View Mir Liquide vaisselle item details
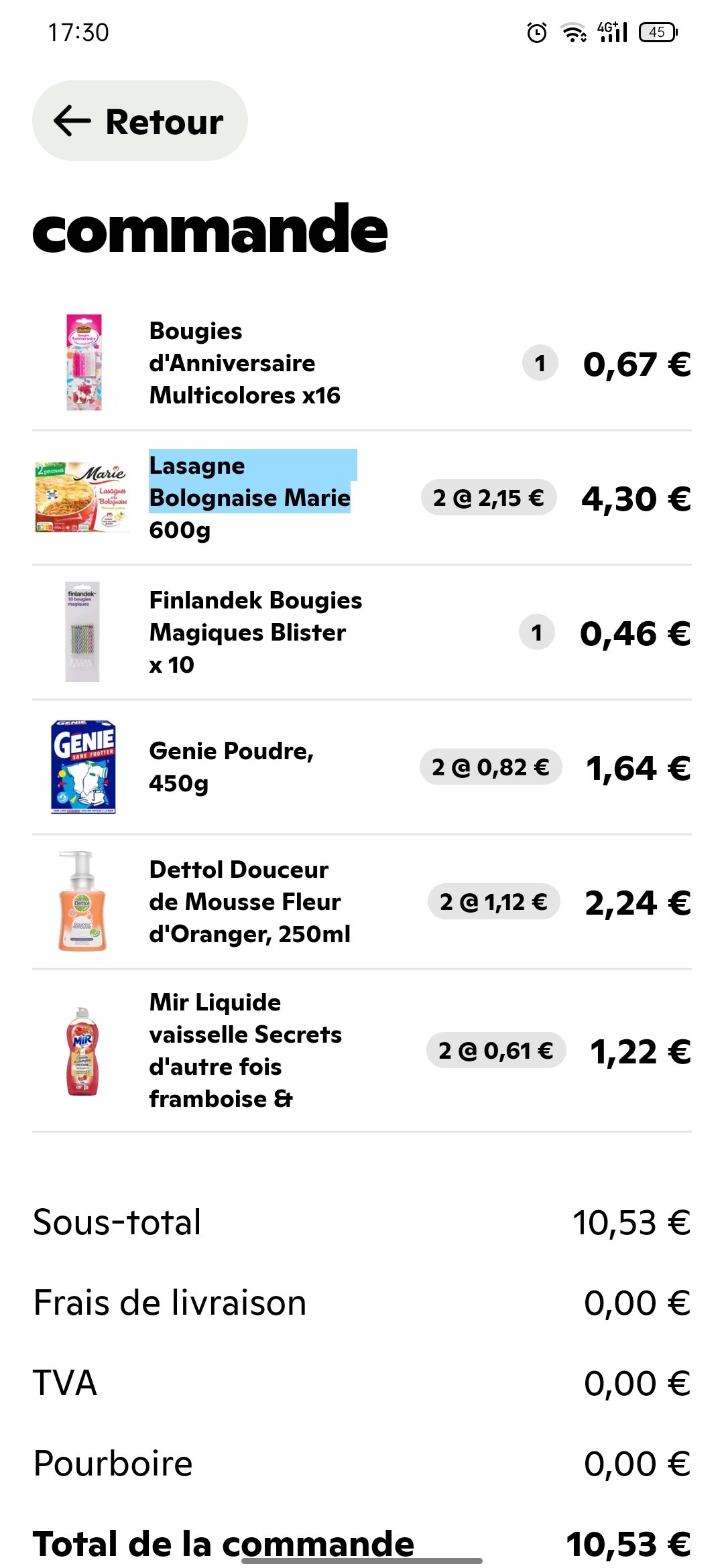The height and width of the screenshot is (1568, 724). click(362, 1051)
